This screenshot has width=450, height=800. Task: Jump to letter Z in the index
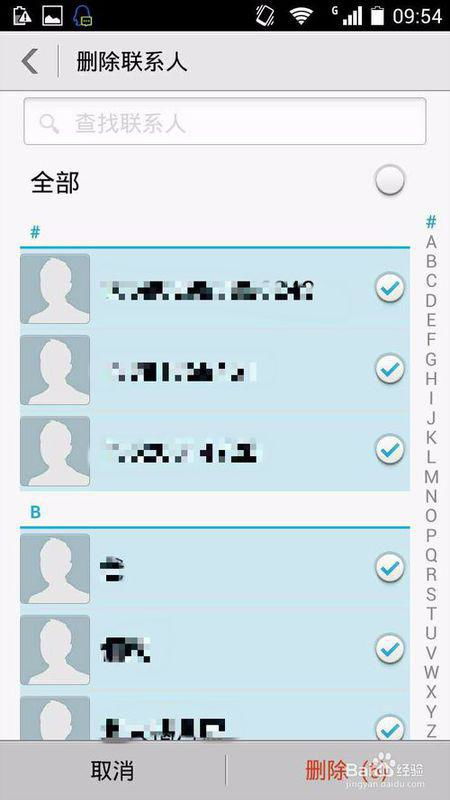(431, 731)
